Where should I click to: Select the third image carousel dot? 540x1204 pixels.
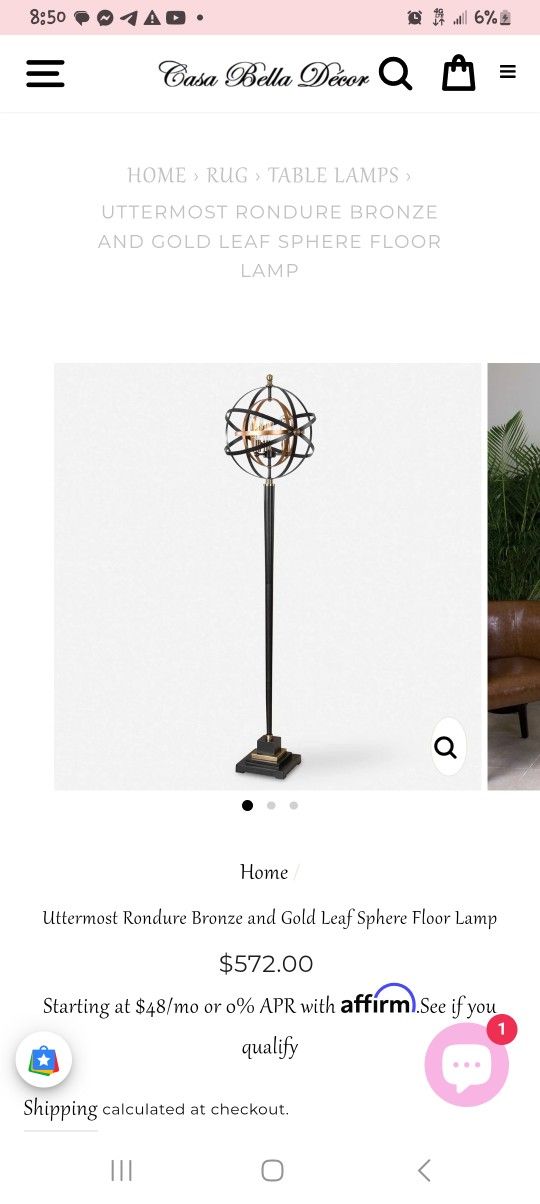point(293,805)
